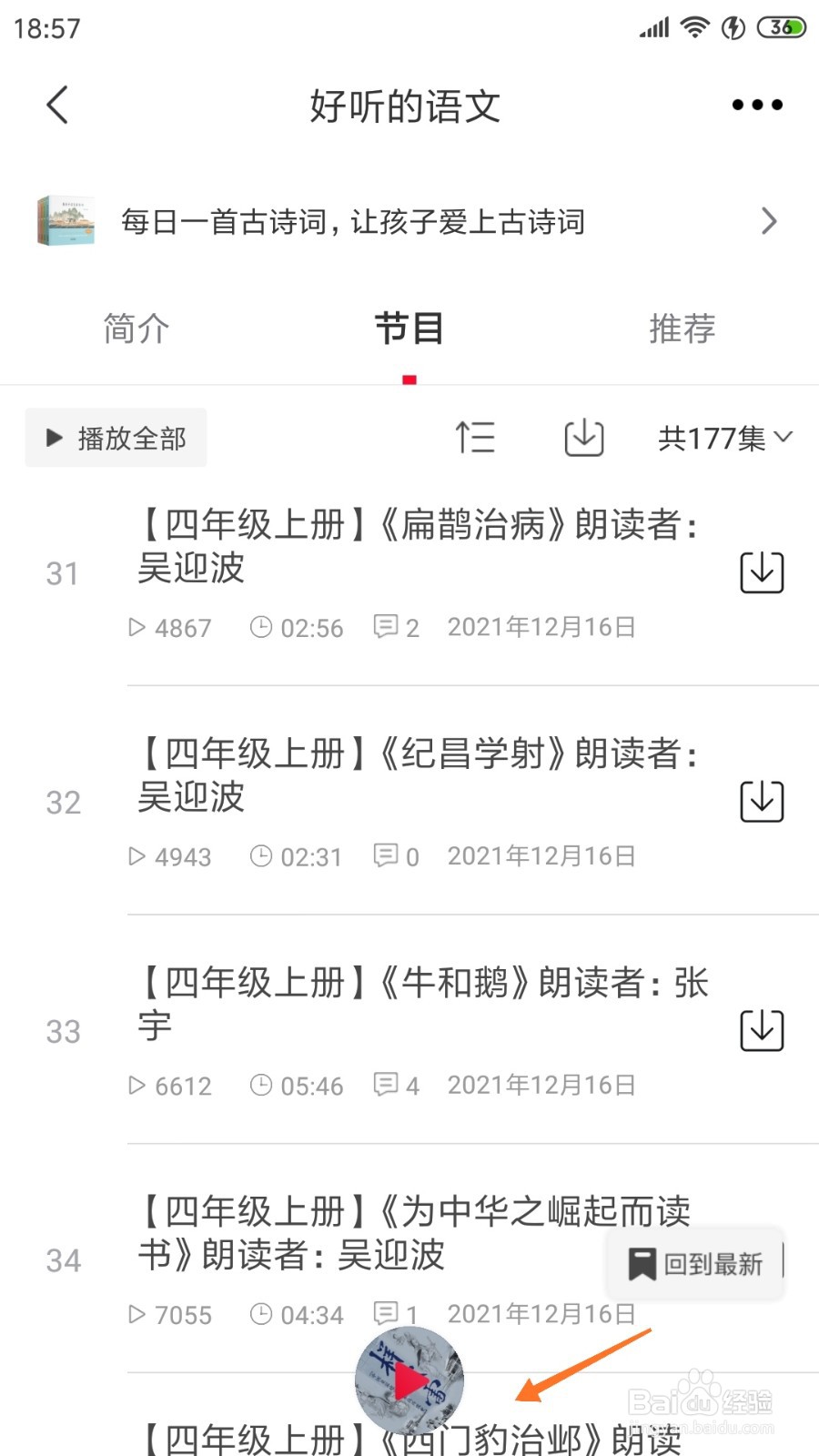This screenshot has width=819, height=1456.
Task: Open the sort order icon above episode list
Action: pyautogui.click(x=476, y=438)
